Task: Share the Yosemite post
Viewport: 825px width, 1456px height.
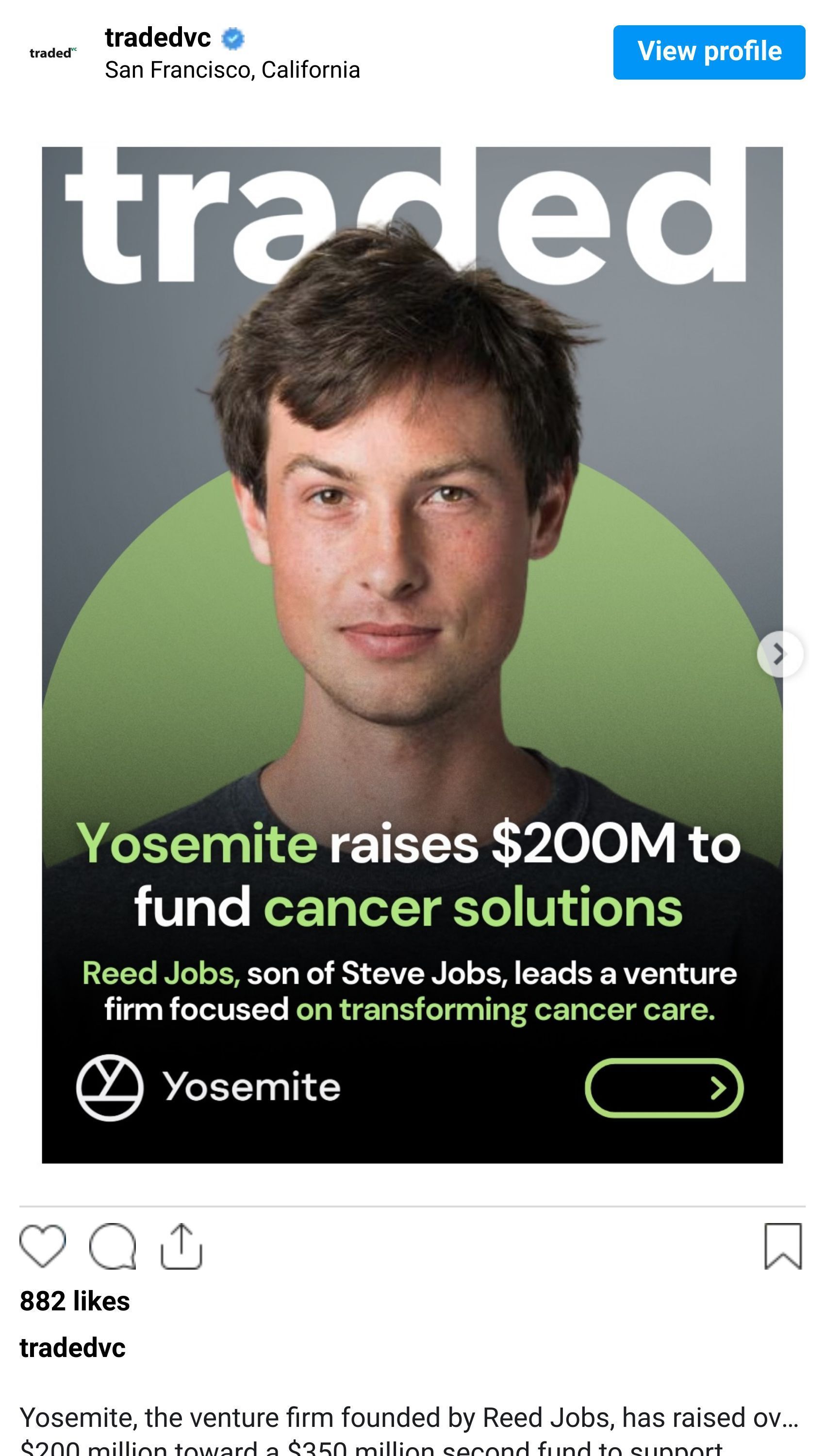Action: 181,1246
